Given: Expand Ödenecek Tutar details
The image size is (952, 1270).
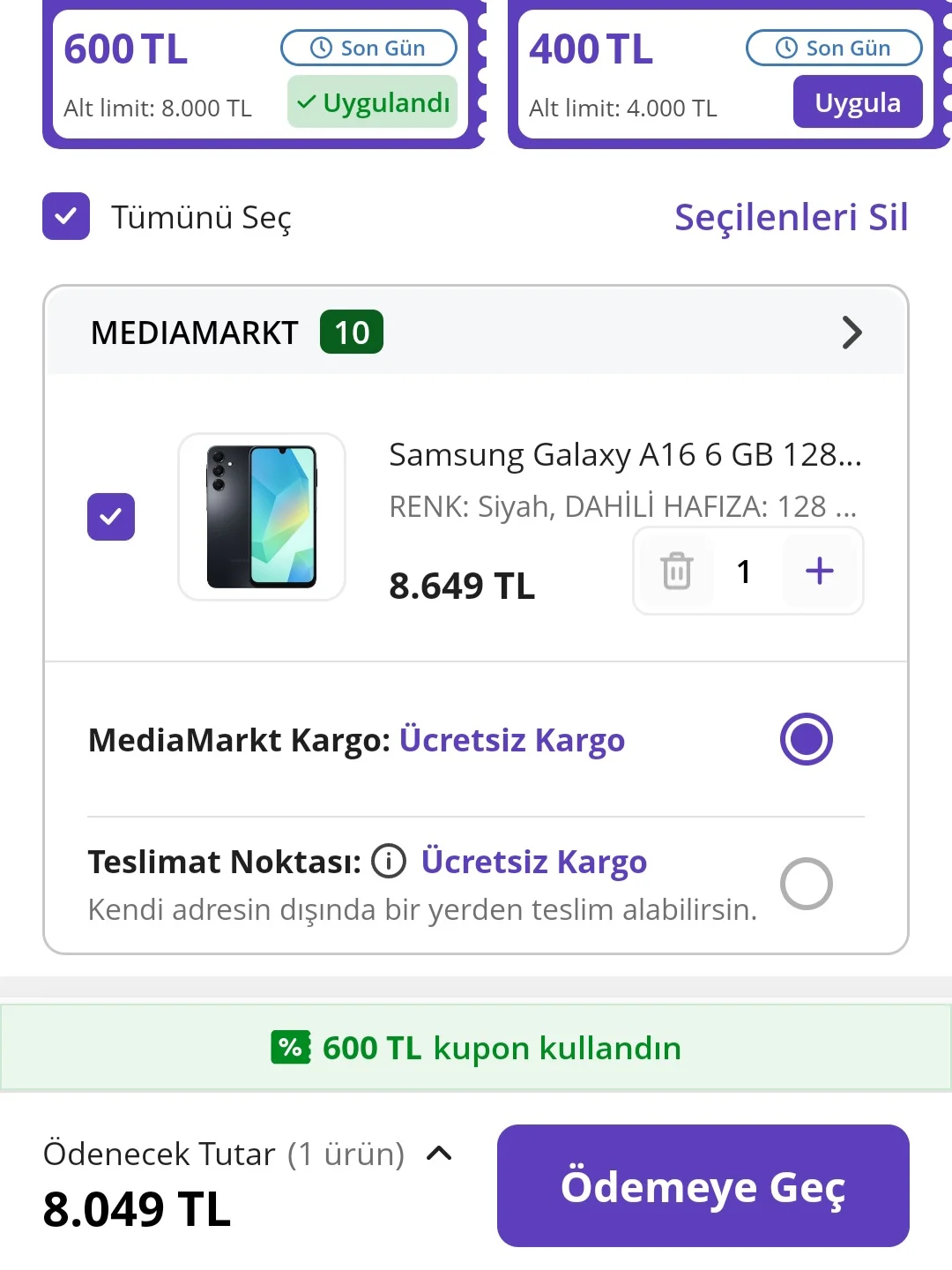Looking at the screenshot, I should tap(439, 1153).
